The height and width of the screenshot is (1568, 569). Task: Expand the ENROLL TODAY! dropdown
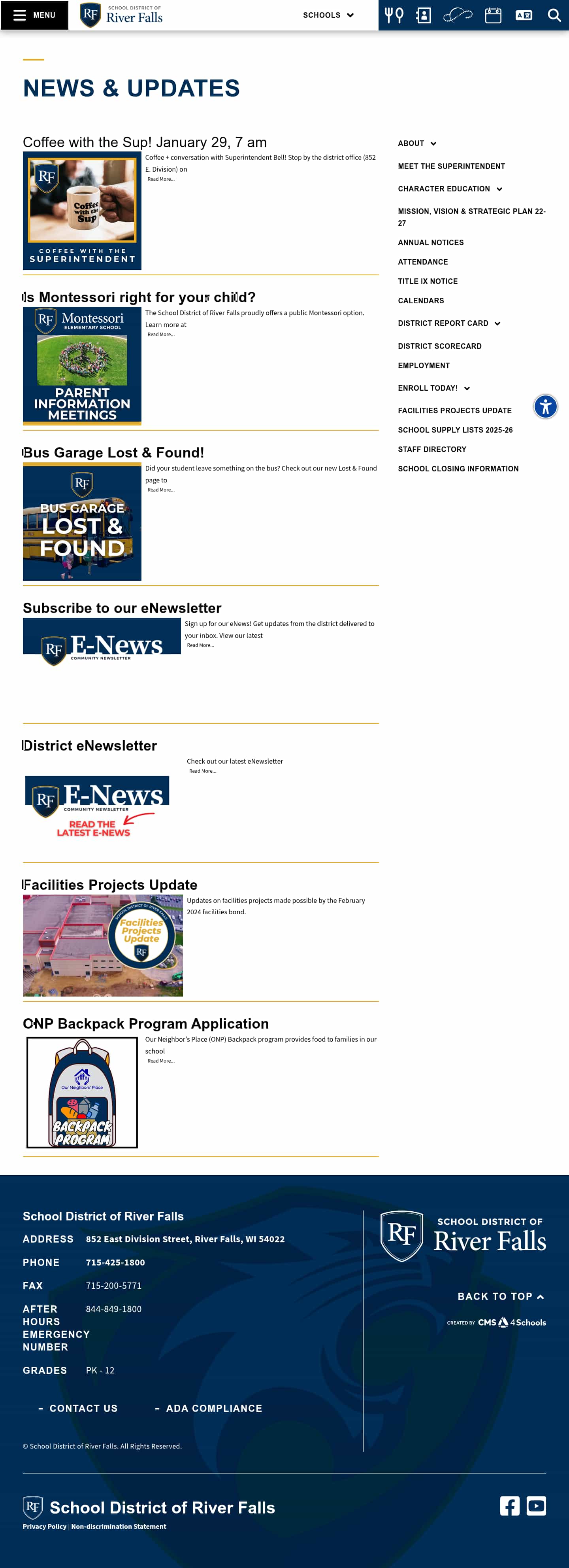click(466, 388)
